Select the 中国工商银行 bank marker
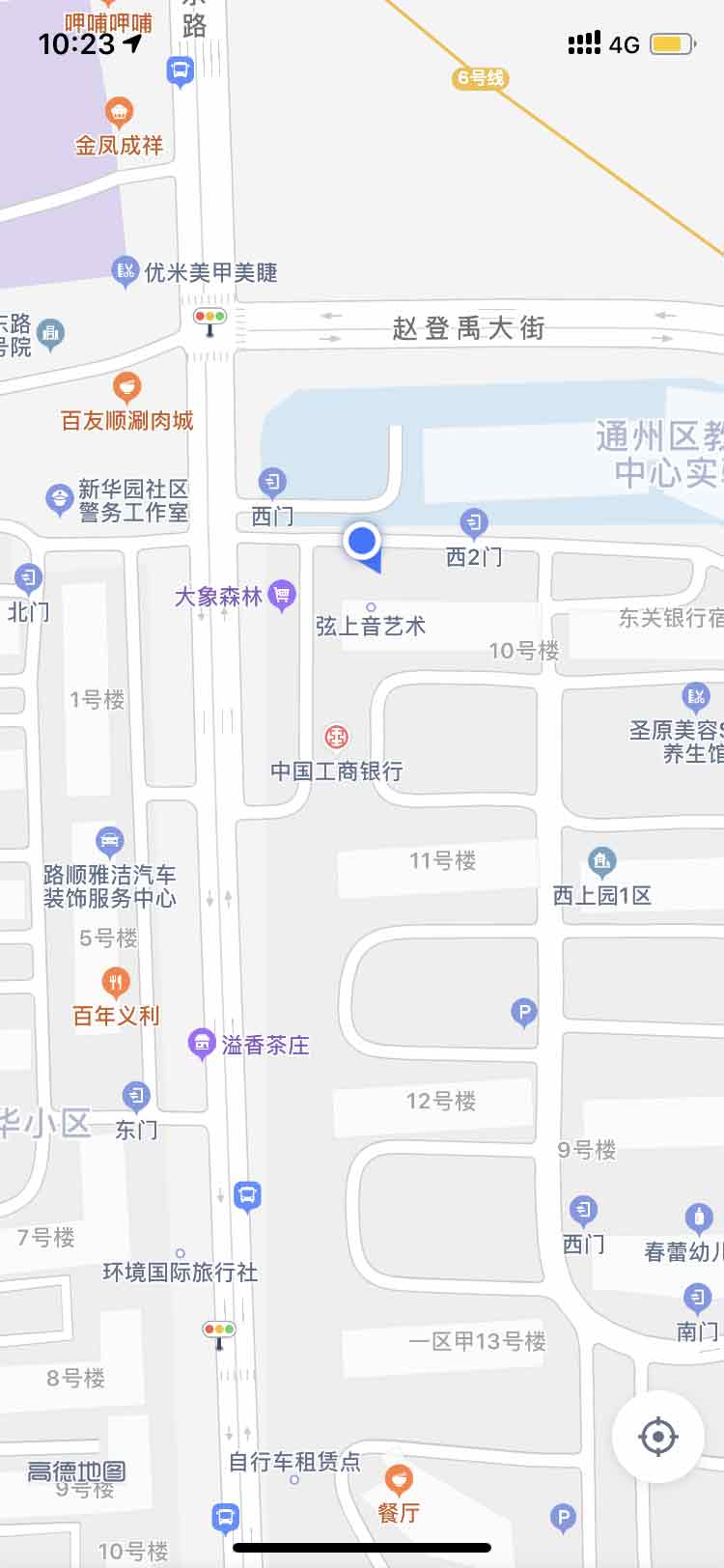 pos(336,738)
